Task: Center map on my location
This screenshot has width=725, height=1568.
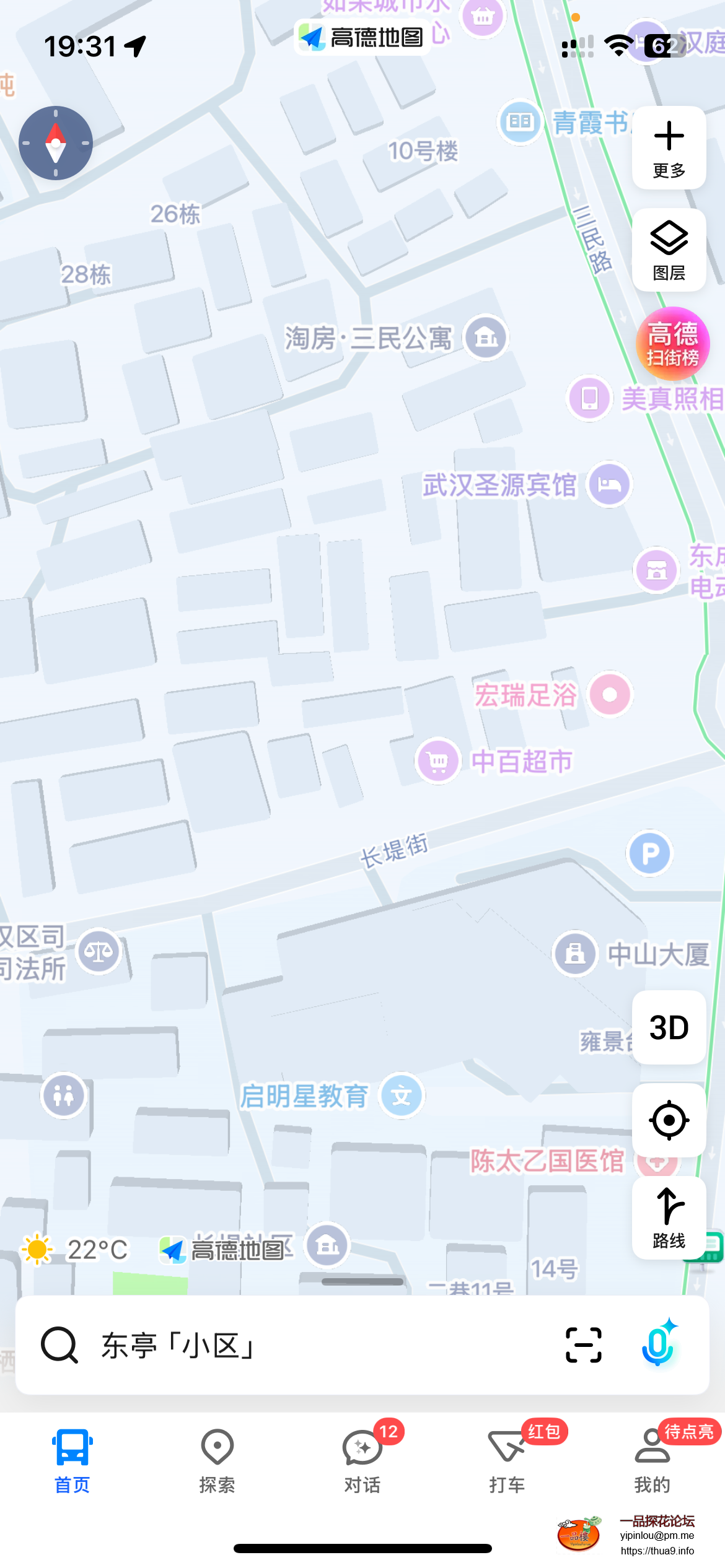Action: coord(669,1120)
